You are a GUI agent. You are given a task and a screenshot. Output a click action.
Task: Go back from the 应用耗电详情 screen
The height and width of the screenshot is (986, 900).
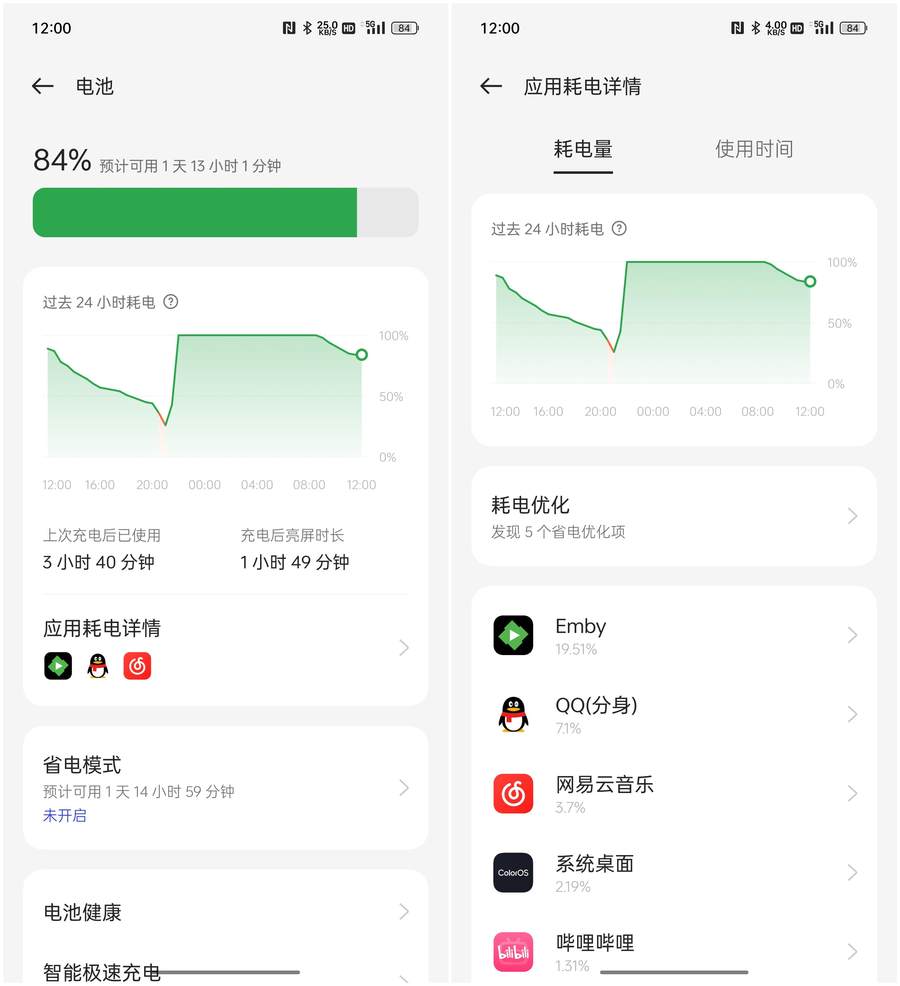pyautogui.click(x=491, y=87)
